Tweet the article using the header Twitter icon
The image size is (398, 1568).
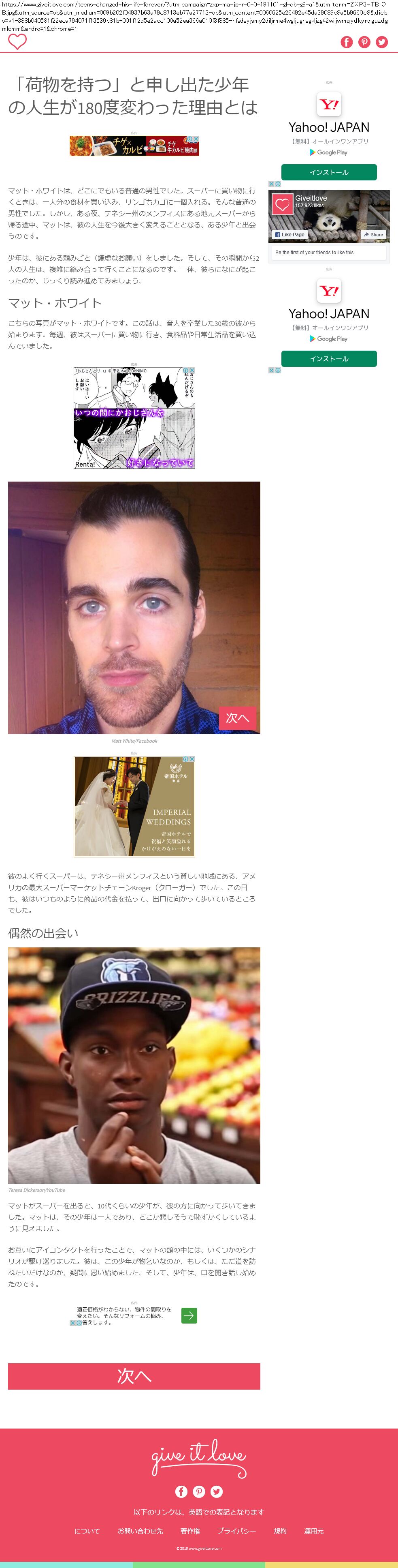[381, 42]
